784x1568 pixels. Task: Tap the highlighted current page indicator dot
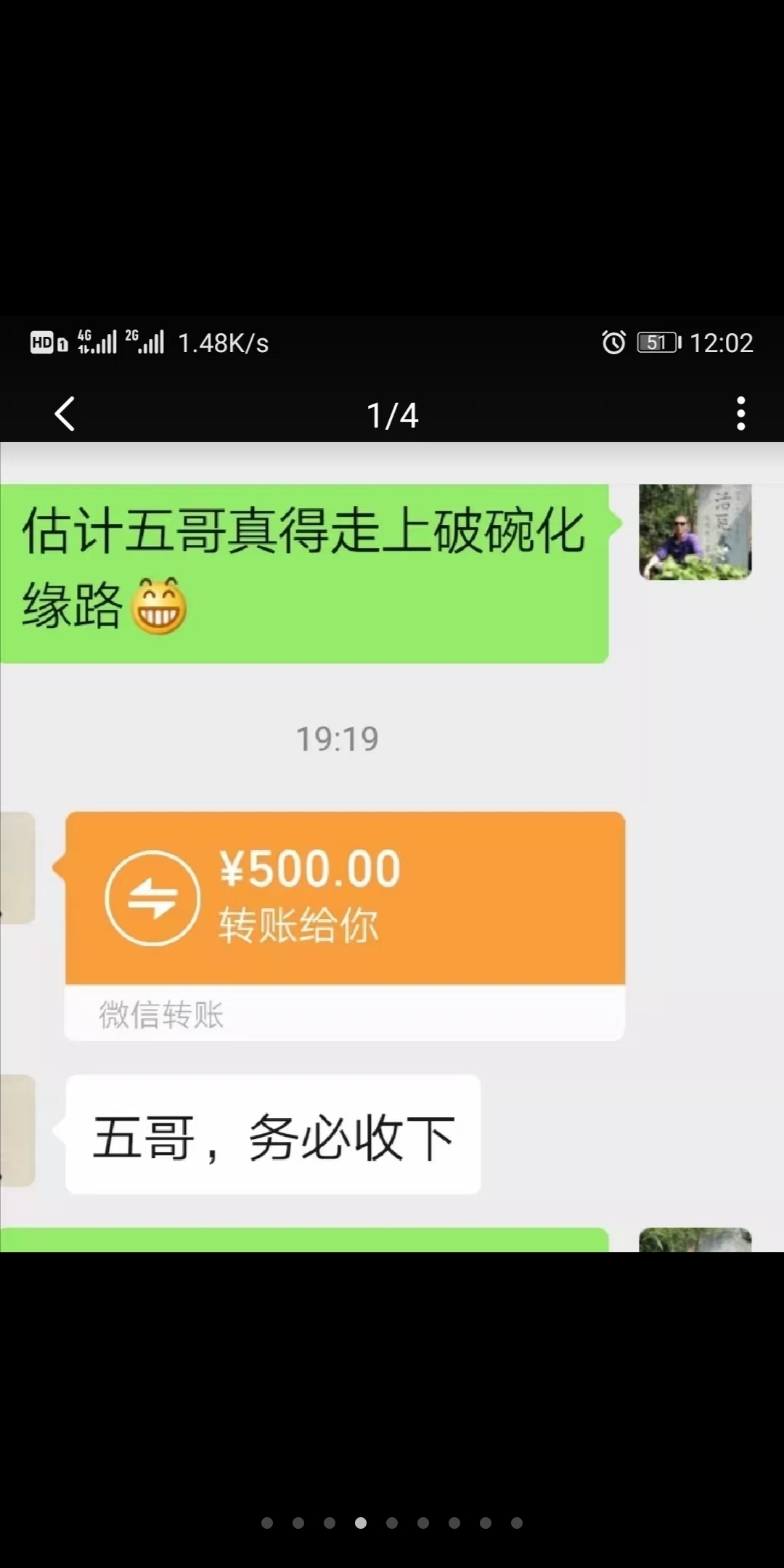pyautogui.click(x=361, y=1523)
